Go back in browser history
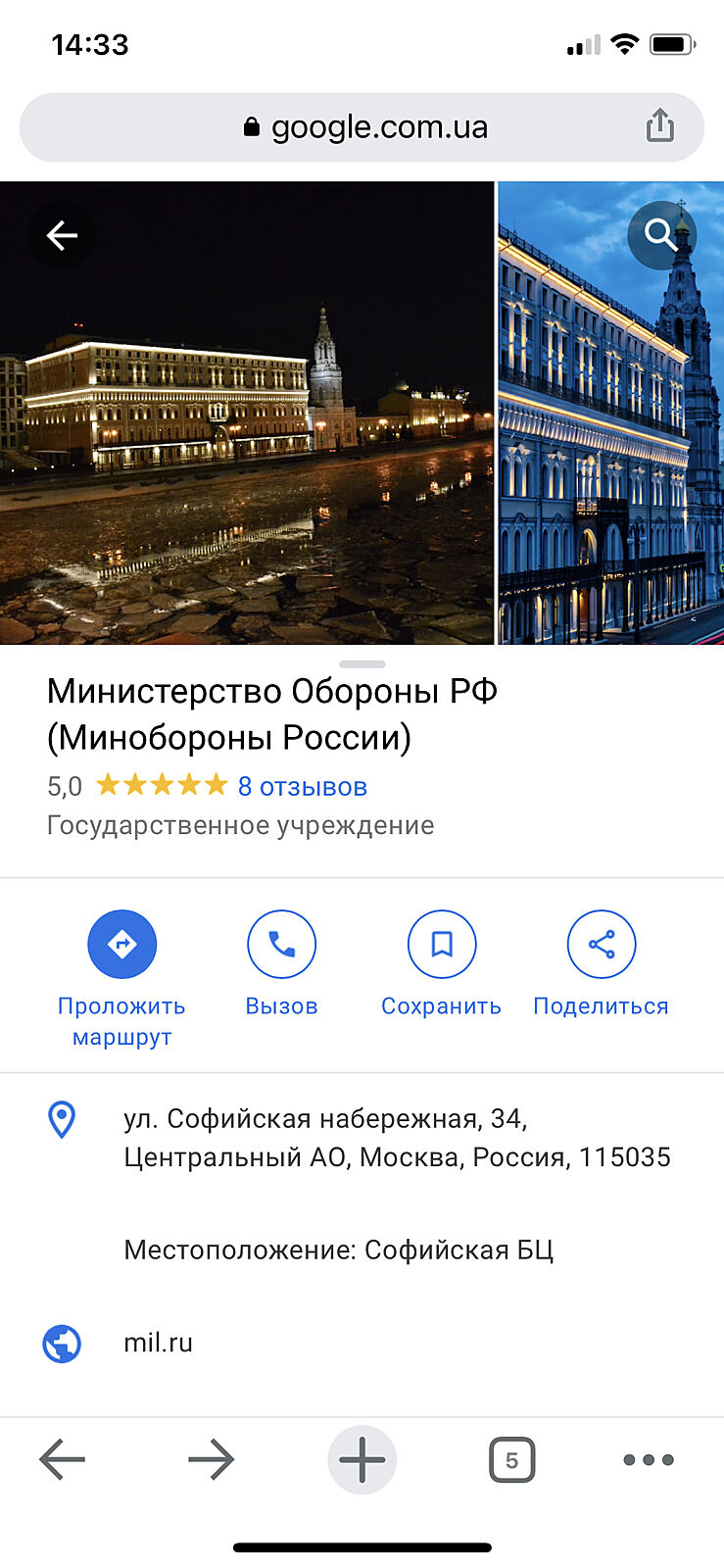 [63, 1460]
